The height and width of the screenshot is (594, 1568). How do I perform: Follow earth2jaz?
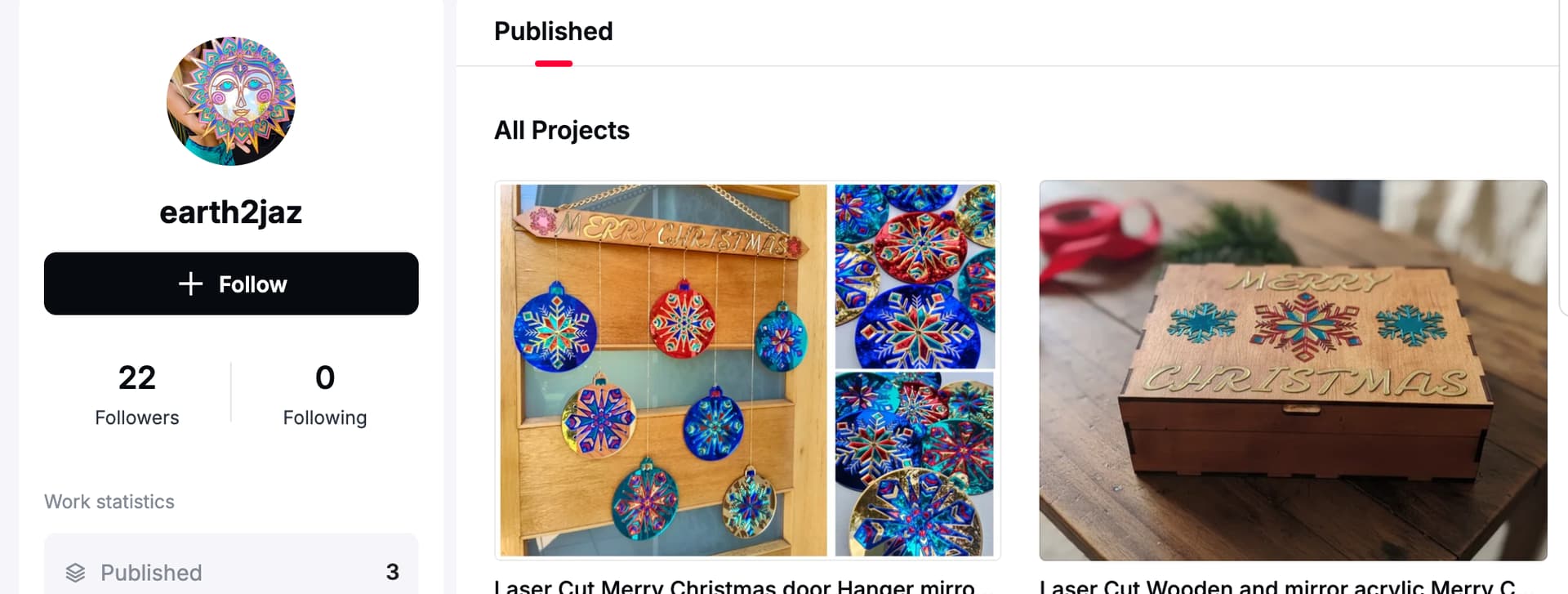pyautogui.click(x=231, y=284)
